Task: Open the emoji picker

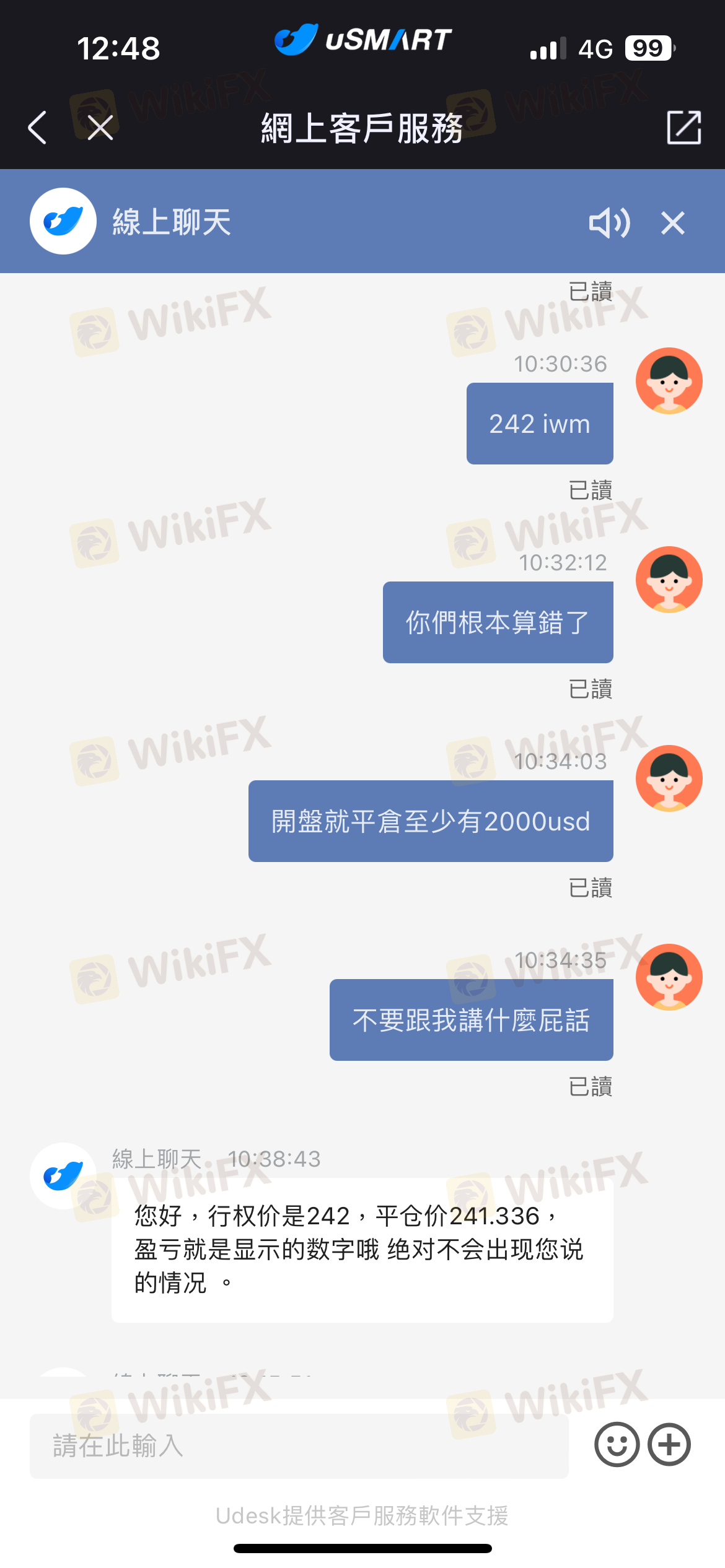Action: click(617, 1445)
